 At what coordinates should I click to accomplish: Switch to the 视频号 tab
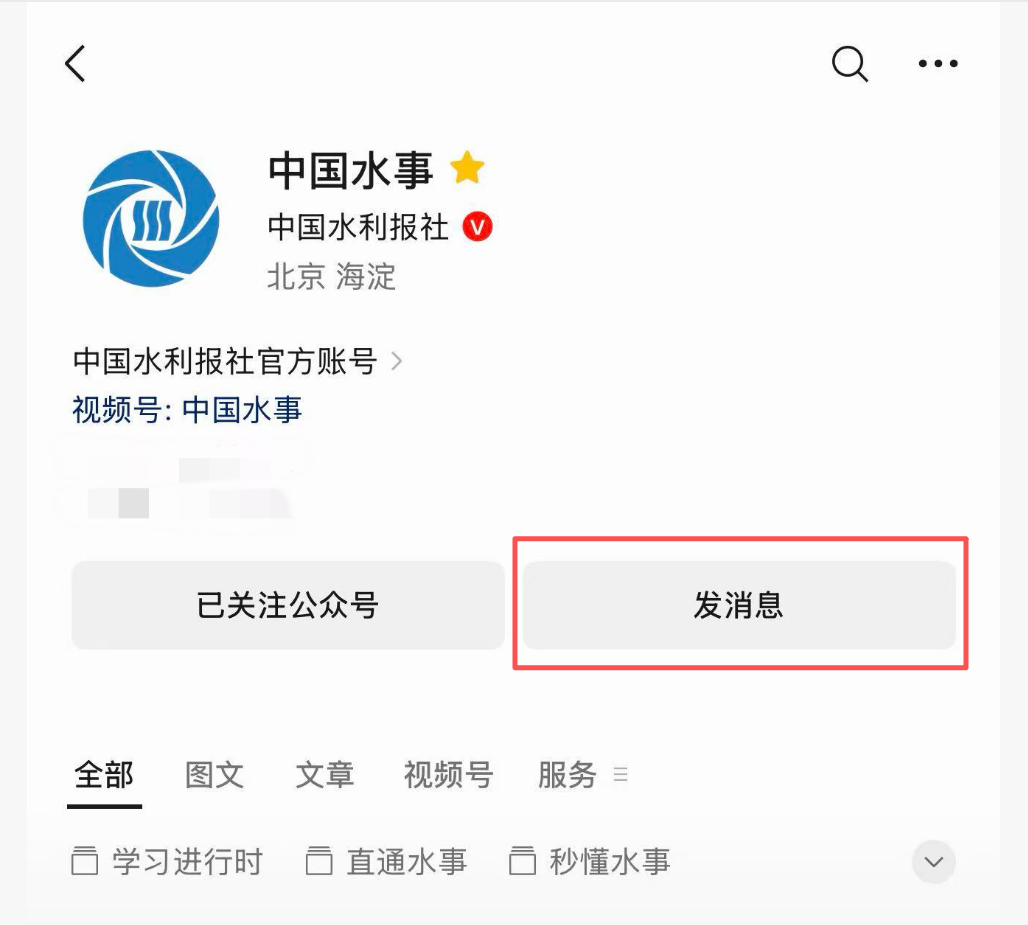coord(448,775)
